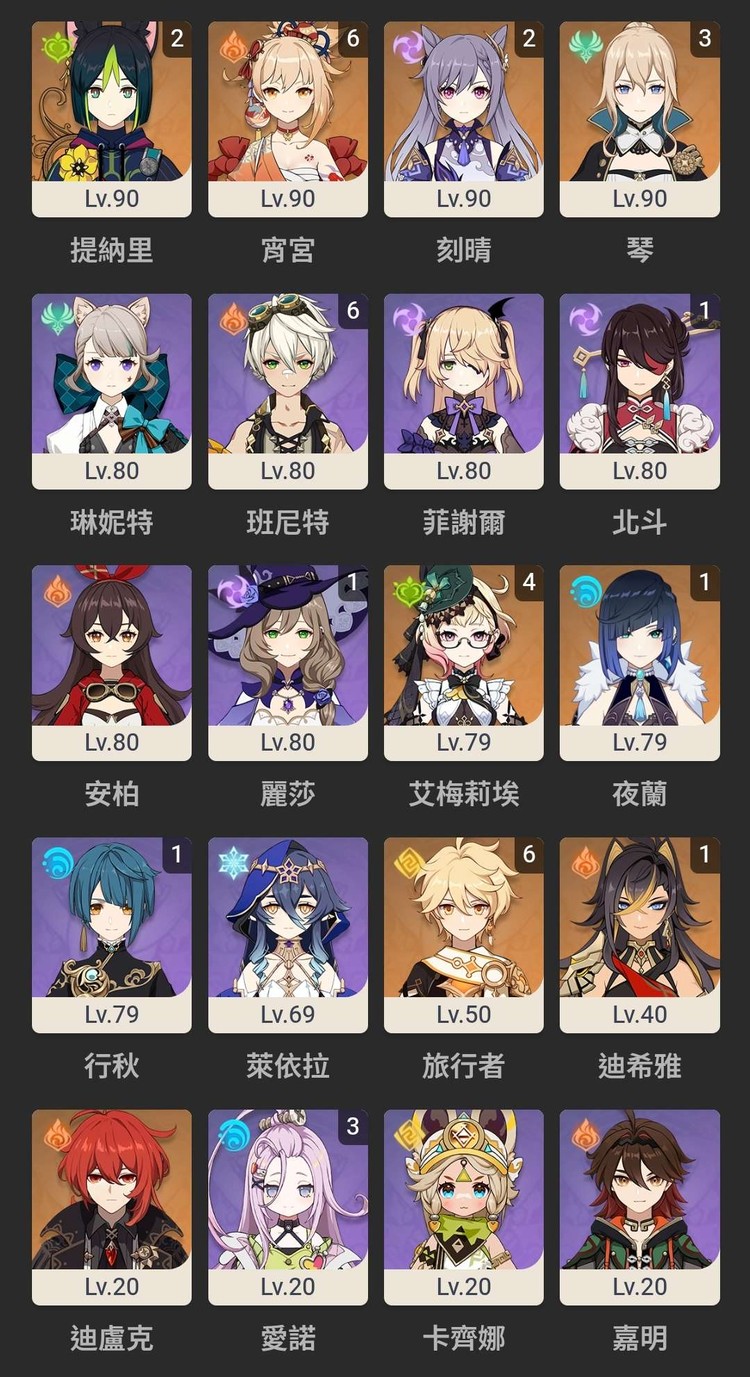Open 安柏's character portrait
This screenshot has height=1377, width=750.
click(111, 650)
